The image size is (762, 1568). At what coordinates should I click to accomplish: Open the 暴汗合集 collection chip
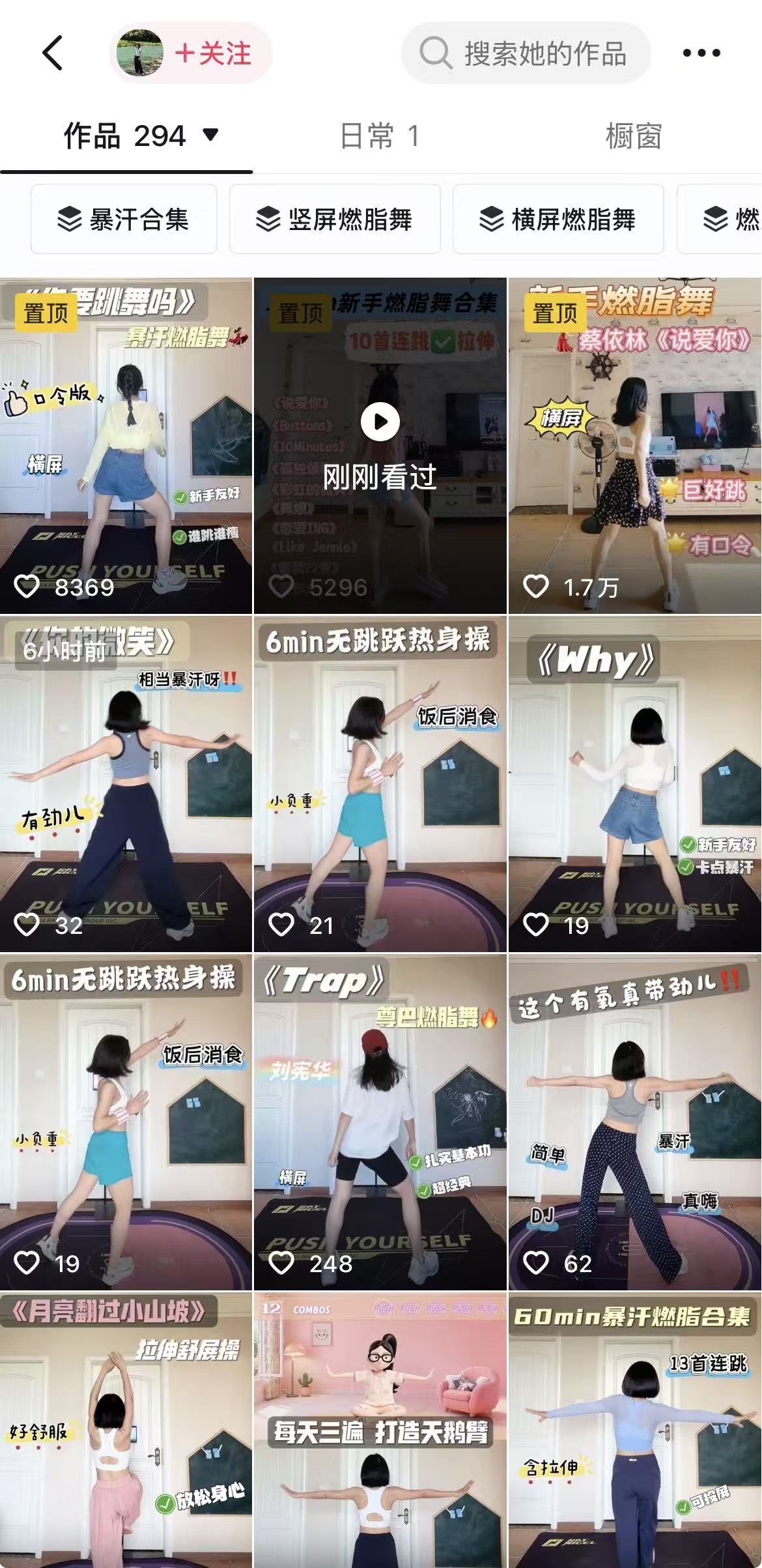[124, 219]
